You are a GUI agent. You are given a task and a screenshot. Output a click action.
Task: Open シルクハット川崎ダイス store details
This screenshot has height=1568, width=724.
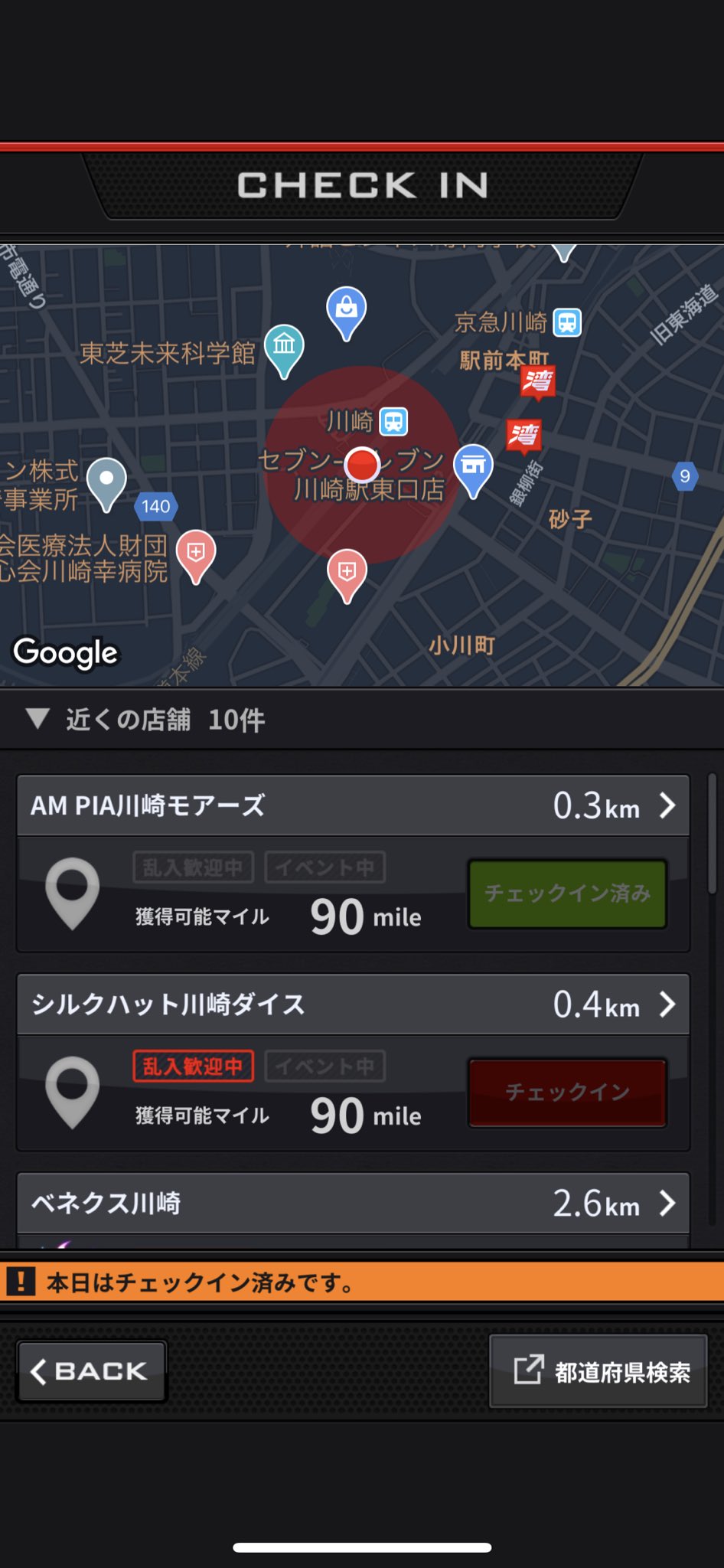tap(353, 1004)
